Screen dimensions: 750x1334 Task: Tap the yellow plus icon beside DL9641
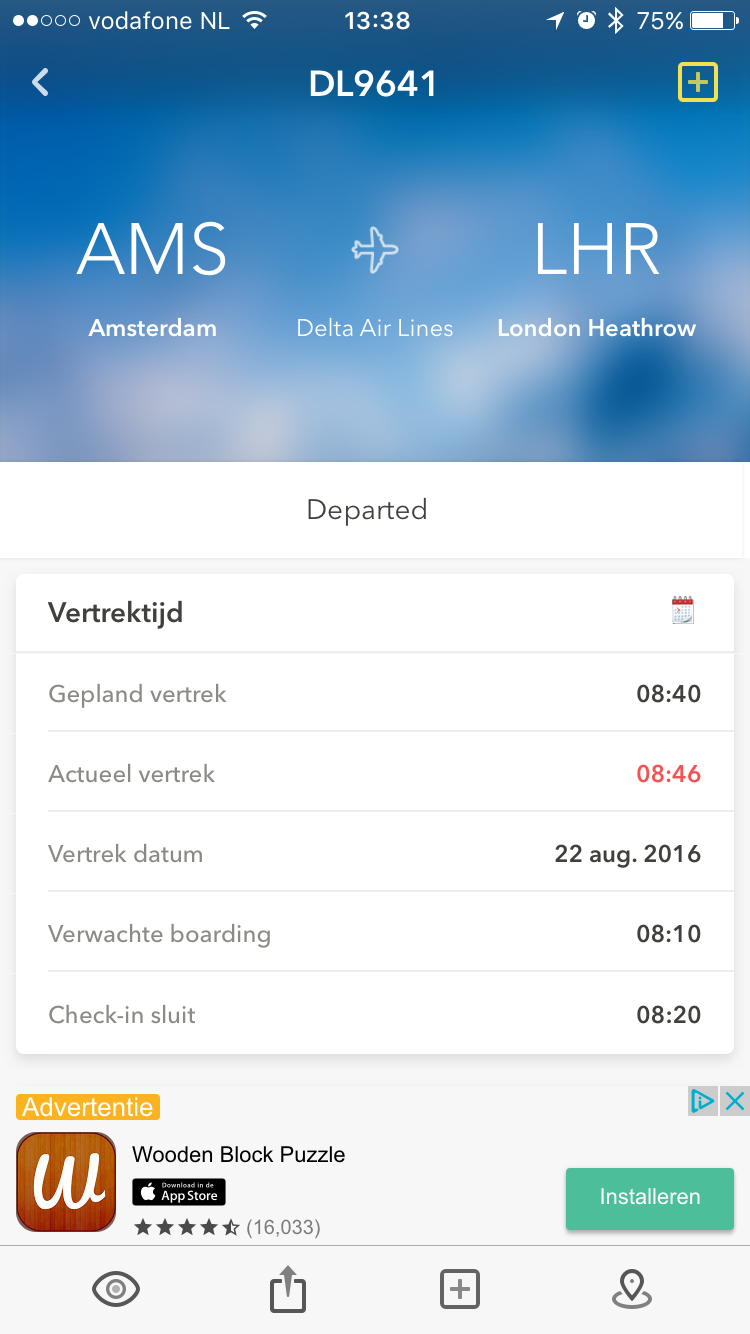[698, 82]
